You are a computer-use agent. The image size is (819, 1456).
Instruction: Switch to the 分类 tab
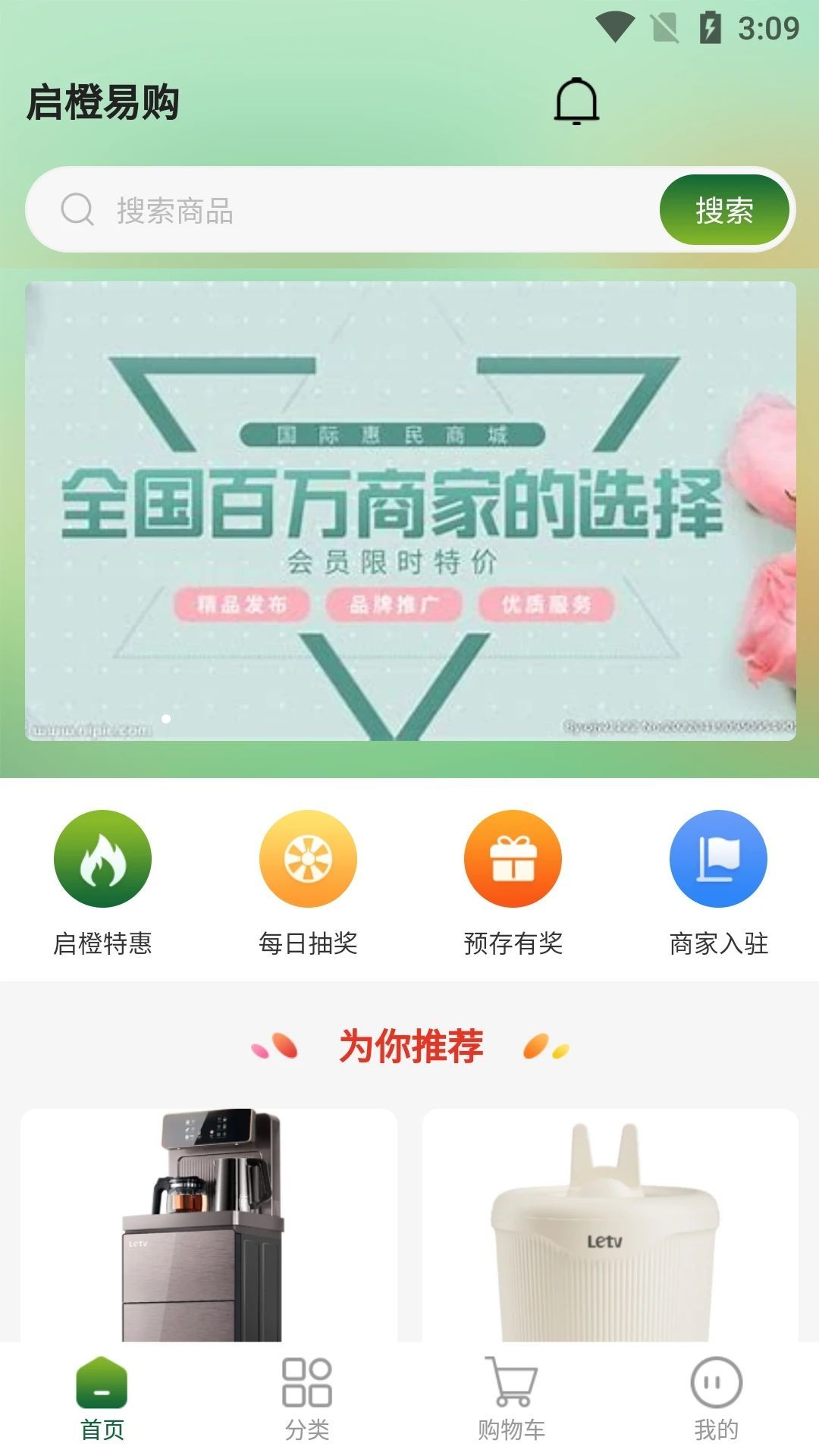pyautogui.click(x=307, y=1399)
